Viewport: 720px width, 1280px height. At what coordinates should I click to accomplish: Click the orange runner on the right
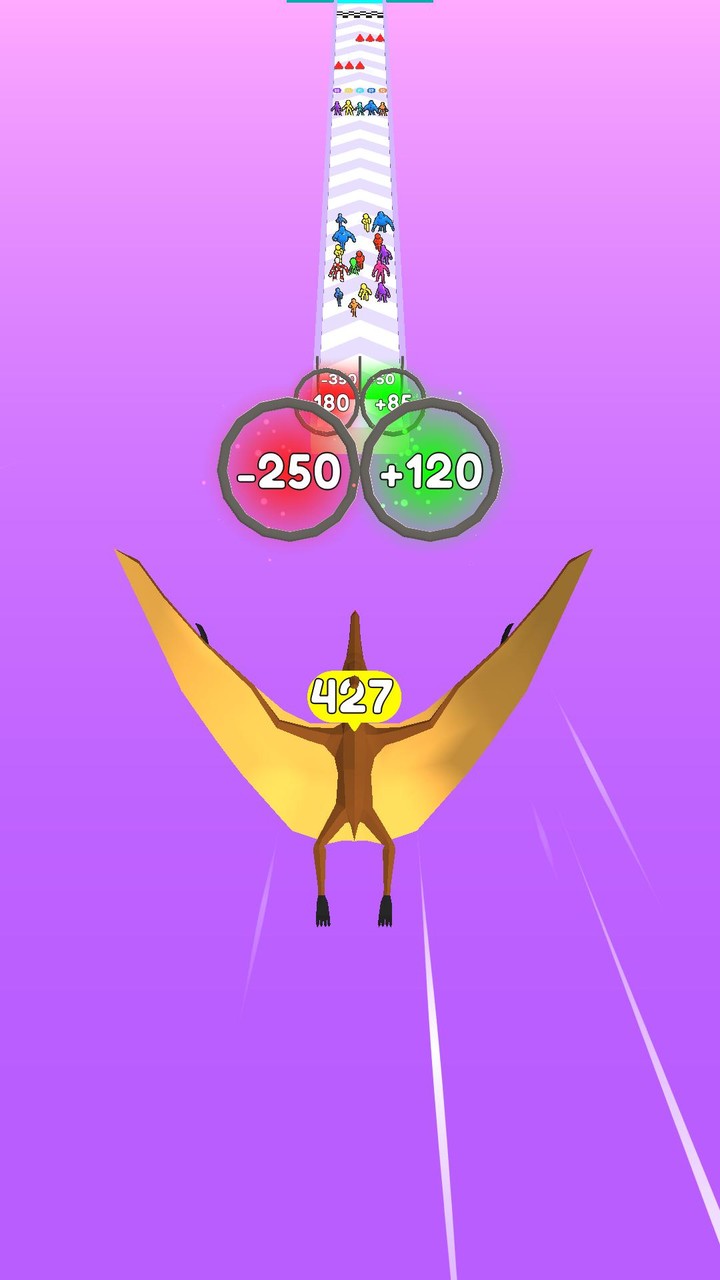pos(382,107)
